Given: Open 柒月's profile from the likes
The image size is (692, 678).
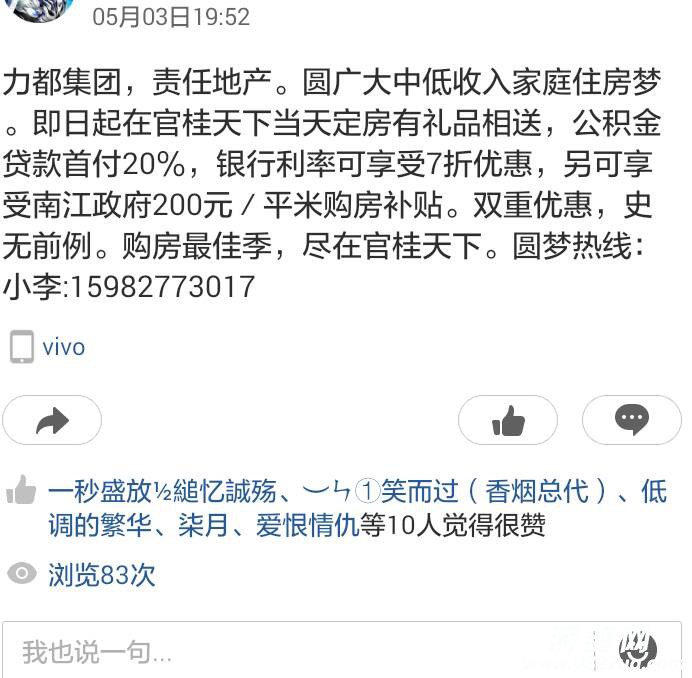Looking at the screenshot, I should coord(203,525).
